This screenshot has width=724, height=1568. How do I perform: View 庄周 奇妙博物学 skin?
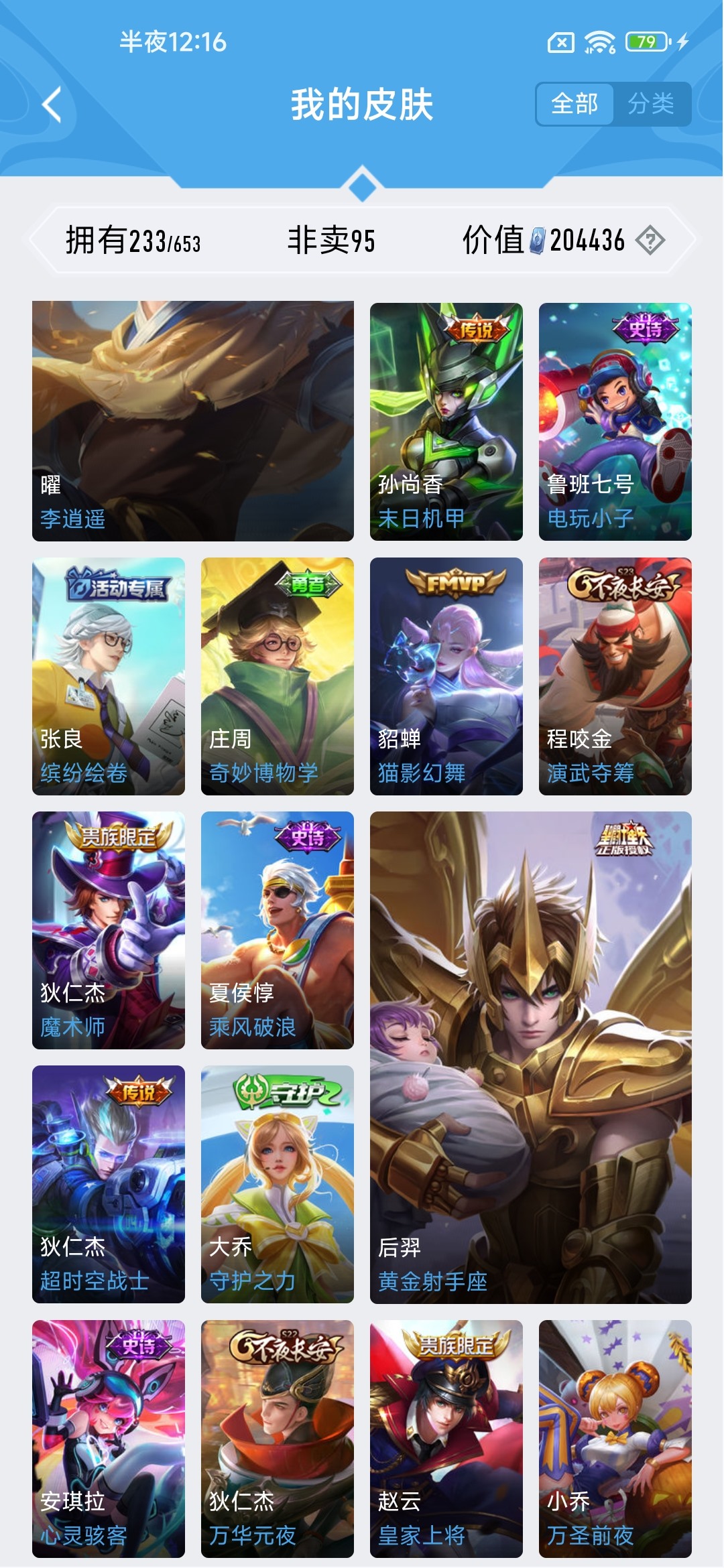click(x=277, y=675)
